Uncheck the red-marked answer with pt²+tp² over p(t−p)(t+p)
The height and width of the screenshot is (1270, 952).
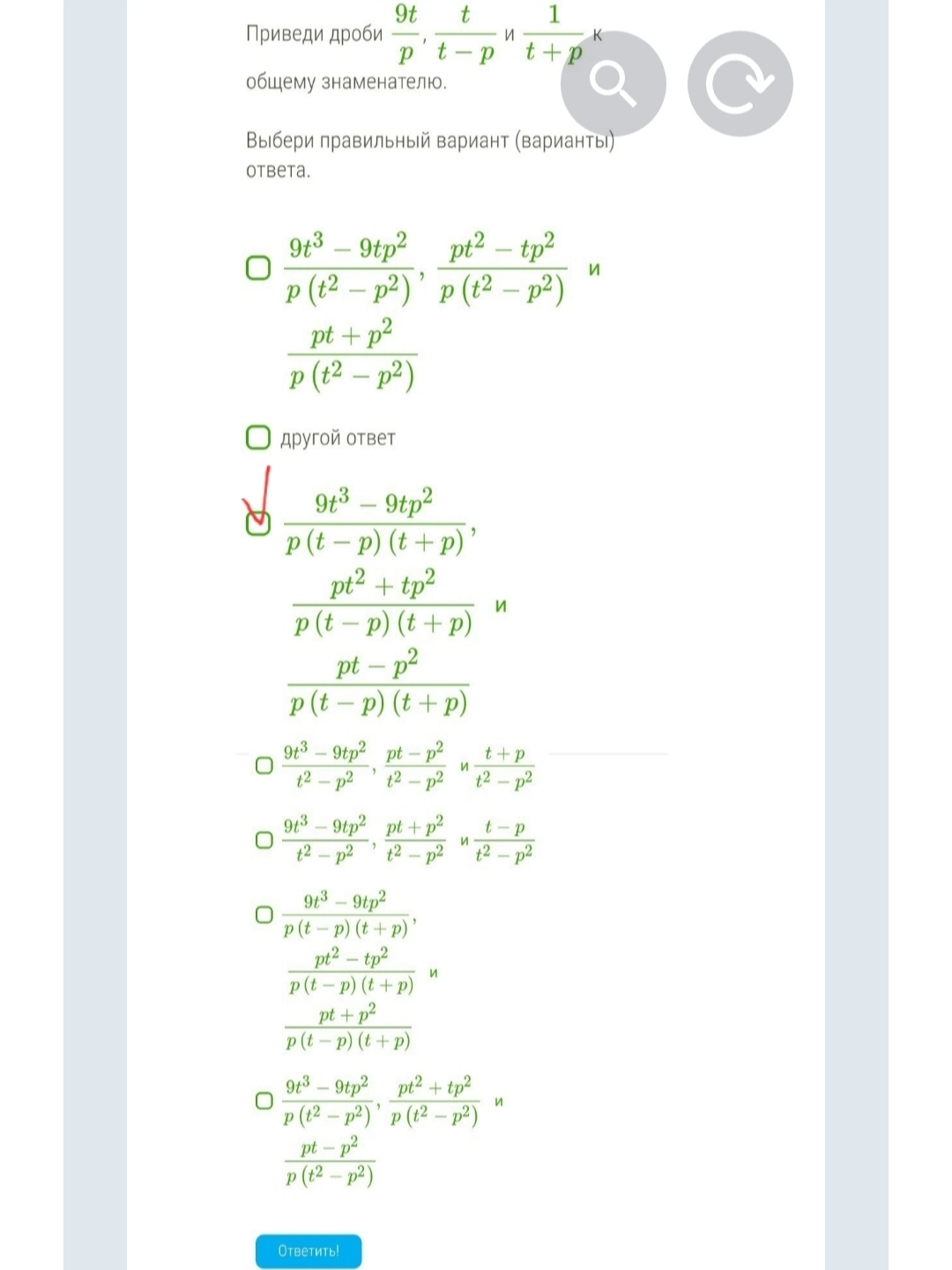(257, 523)
